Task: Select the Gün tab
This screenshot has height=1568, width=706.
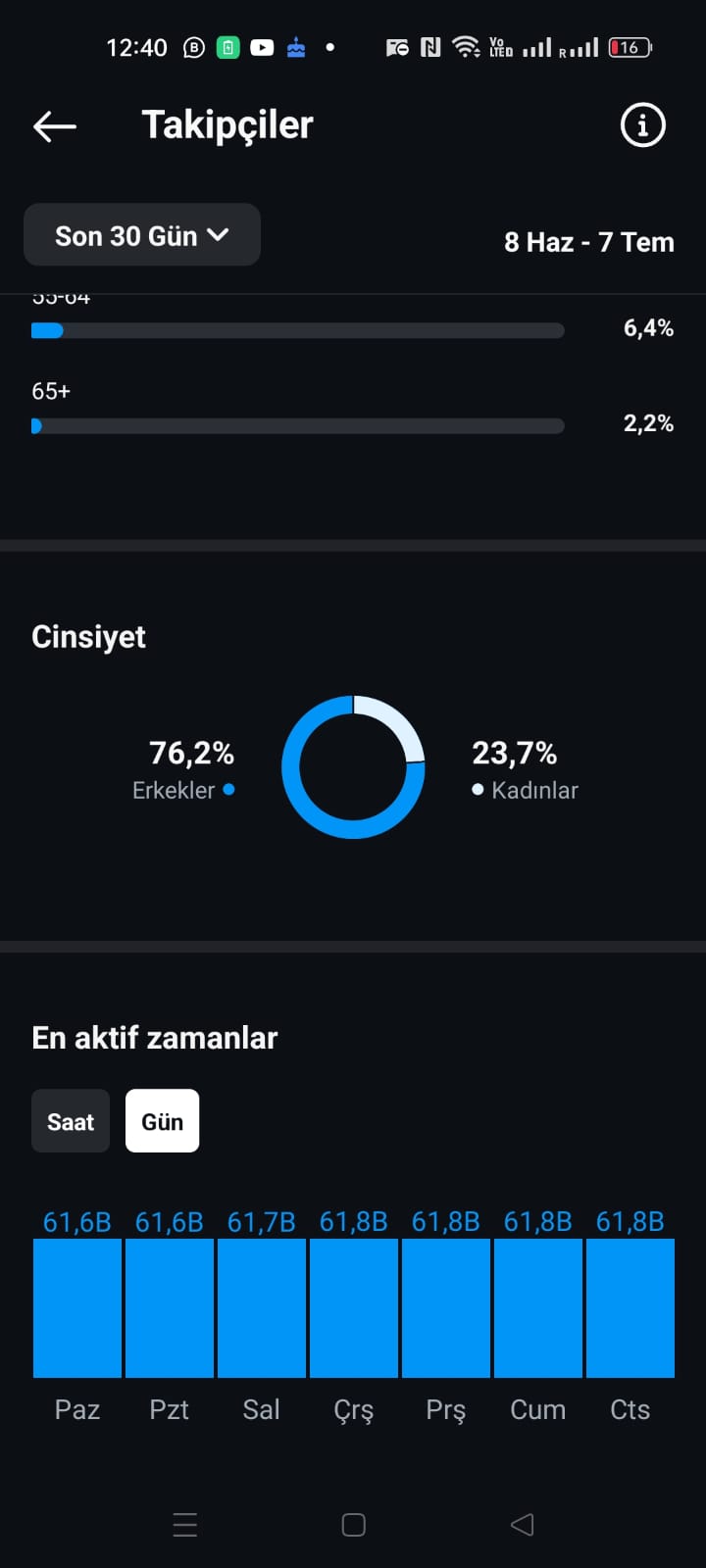Action: click(x=163, y=1121)
